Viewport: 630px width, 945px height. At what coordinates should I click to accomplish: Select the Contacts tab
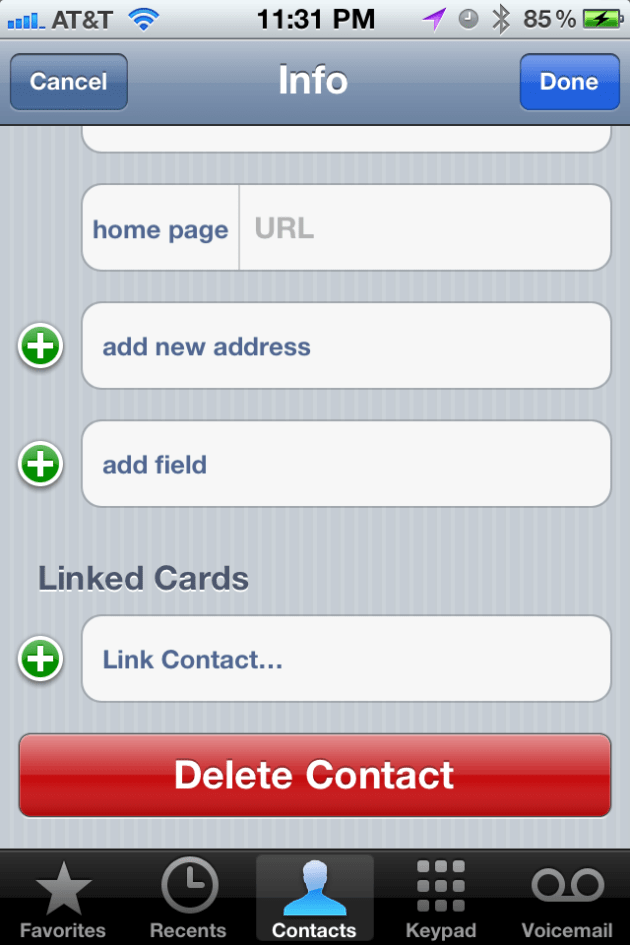(314, 898)
